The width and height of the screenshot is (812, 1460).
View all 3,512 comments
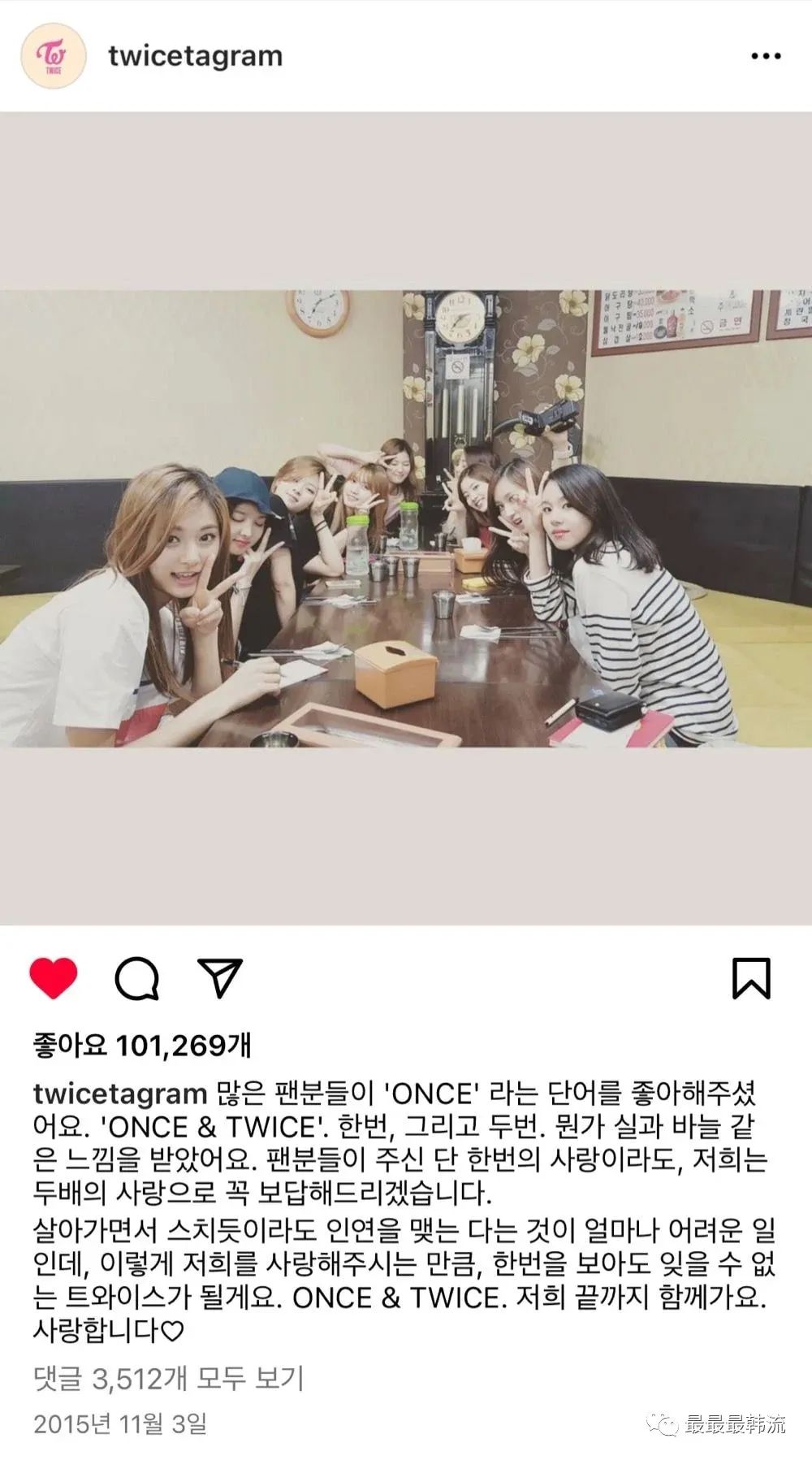coord(169,1379)
